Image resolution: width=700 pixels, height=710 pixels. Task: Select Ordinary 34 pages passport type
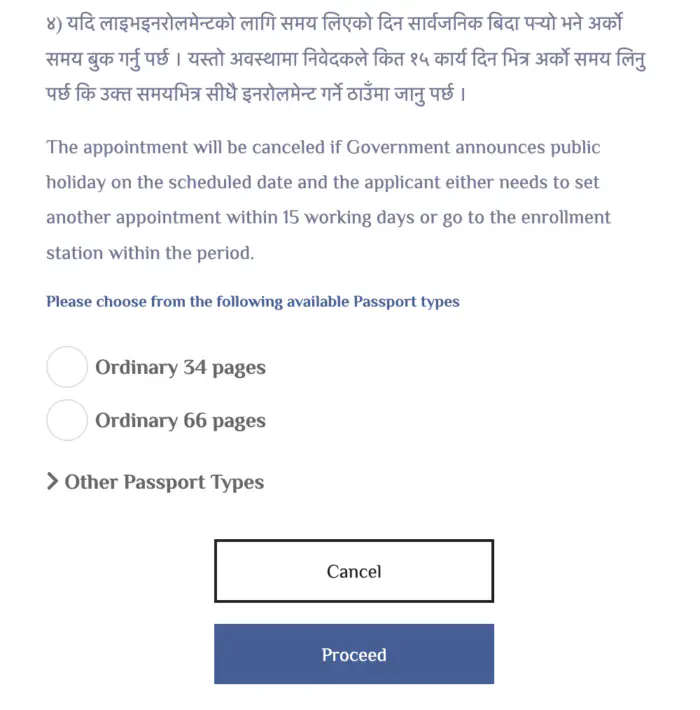click(67, 367)
